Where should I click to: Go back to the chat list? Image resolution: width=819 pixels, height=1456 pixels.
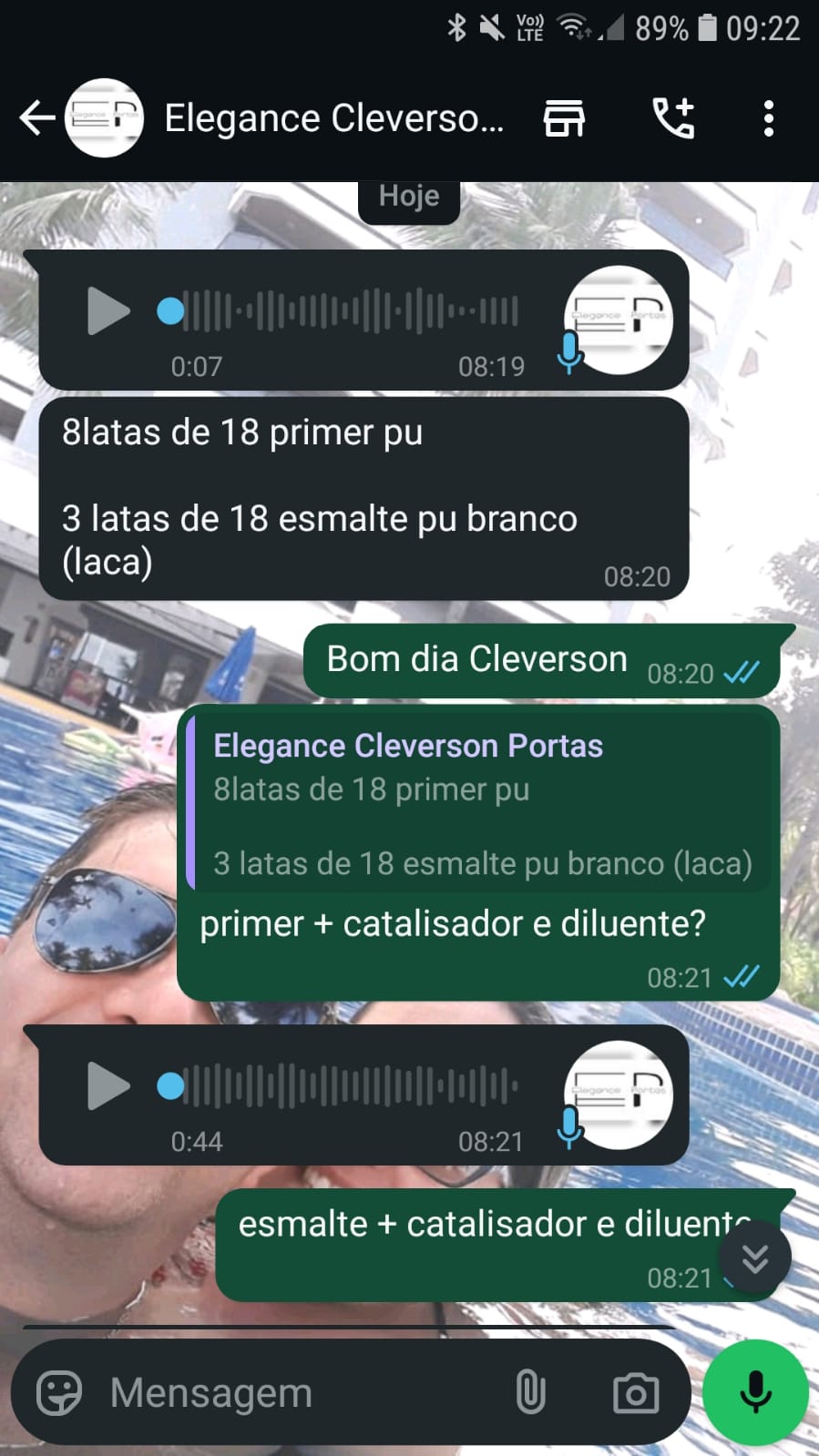pyautogui.click(x=36, y=118)
